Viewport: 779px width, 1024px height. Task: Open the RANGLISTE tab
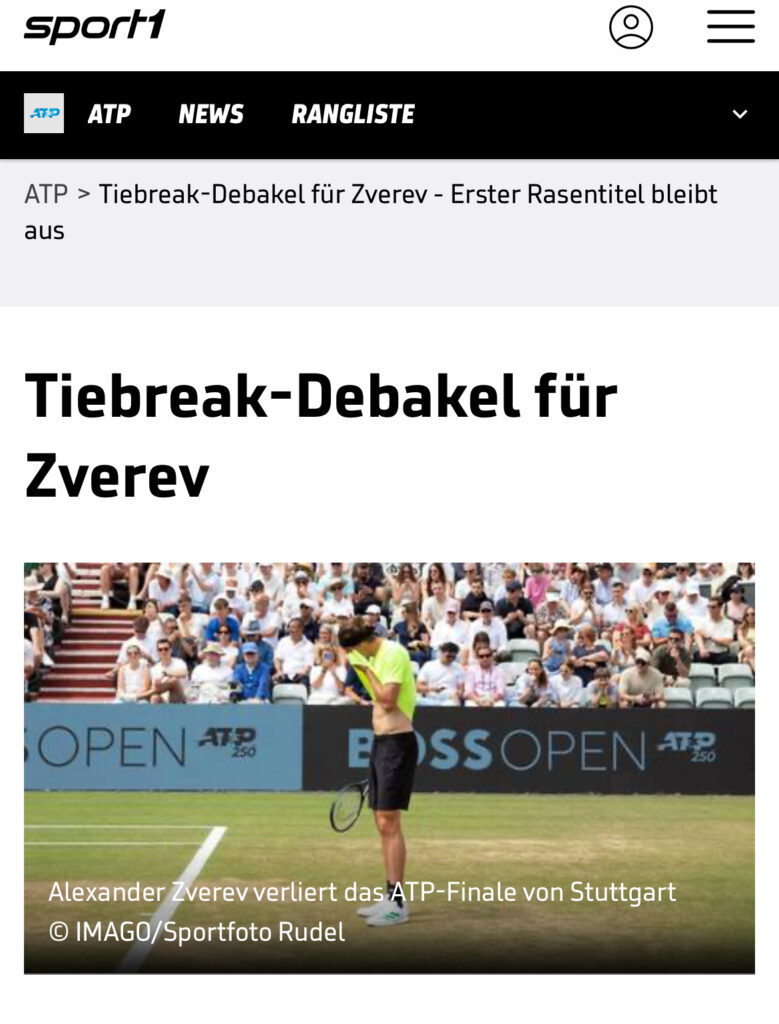click(353, 114)
